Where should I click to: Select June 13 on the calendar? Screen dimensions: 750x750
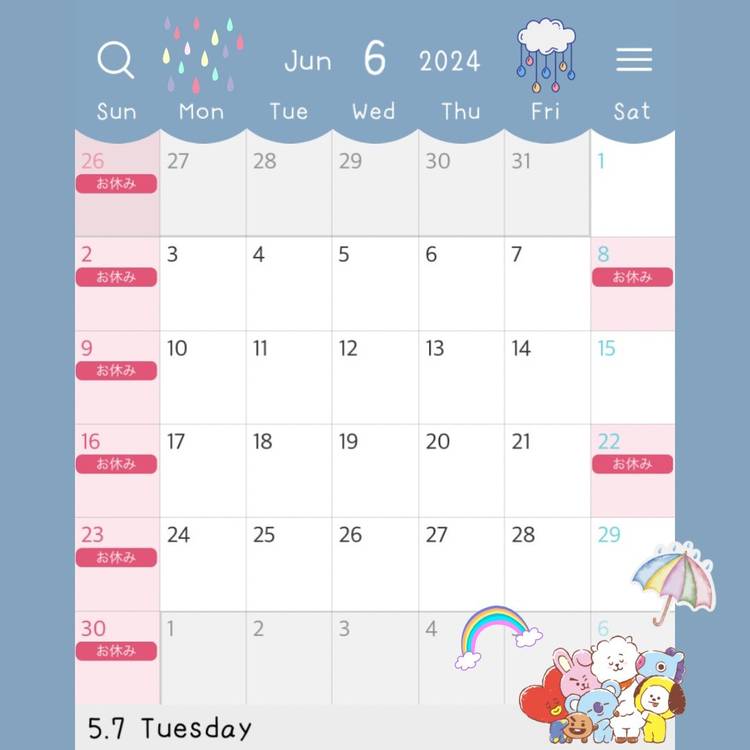[461, 377]
